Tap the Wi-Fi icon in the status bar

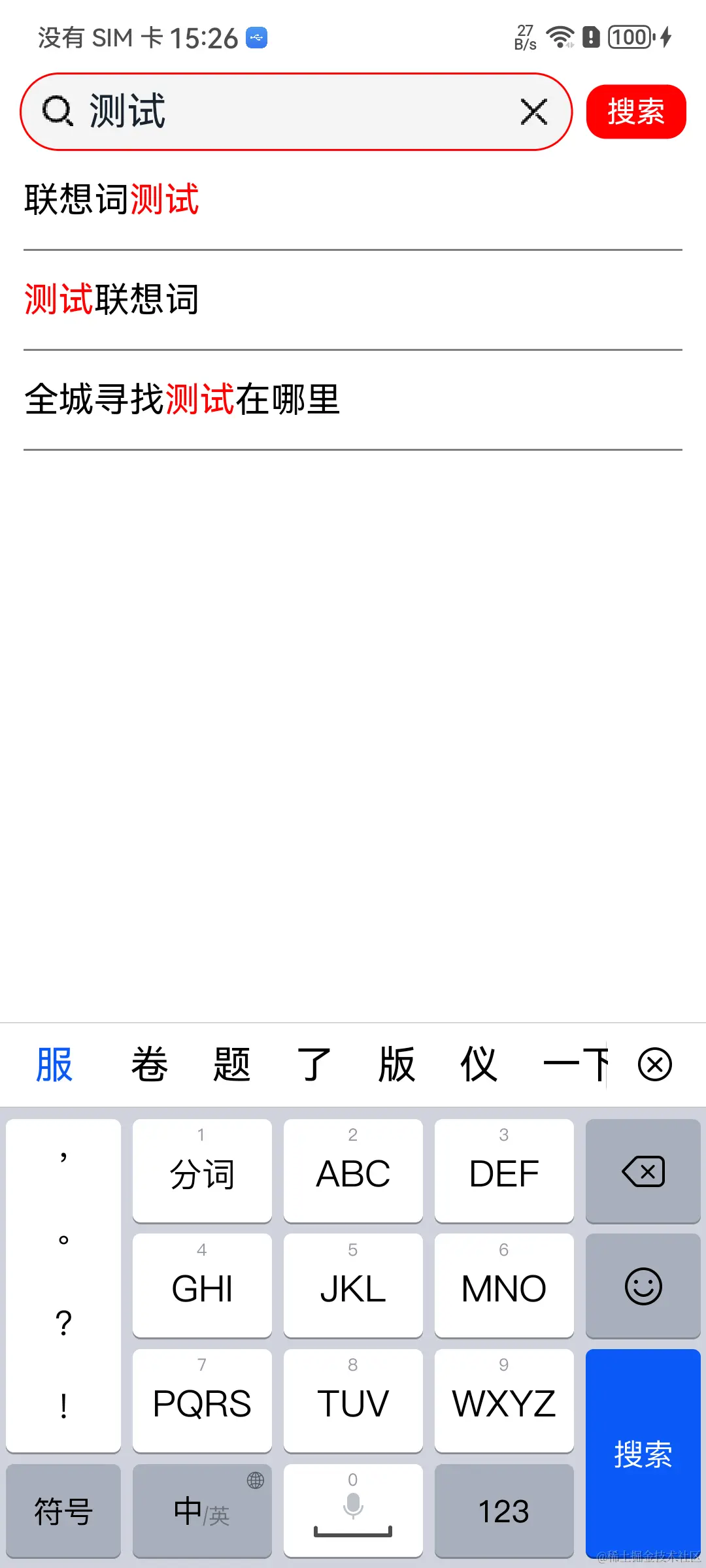pyautogui.click(x=560, y=37)
